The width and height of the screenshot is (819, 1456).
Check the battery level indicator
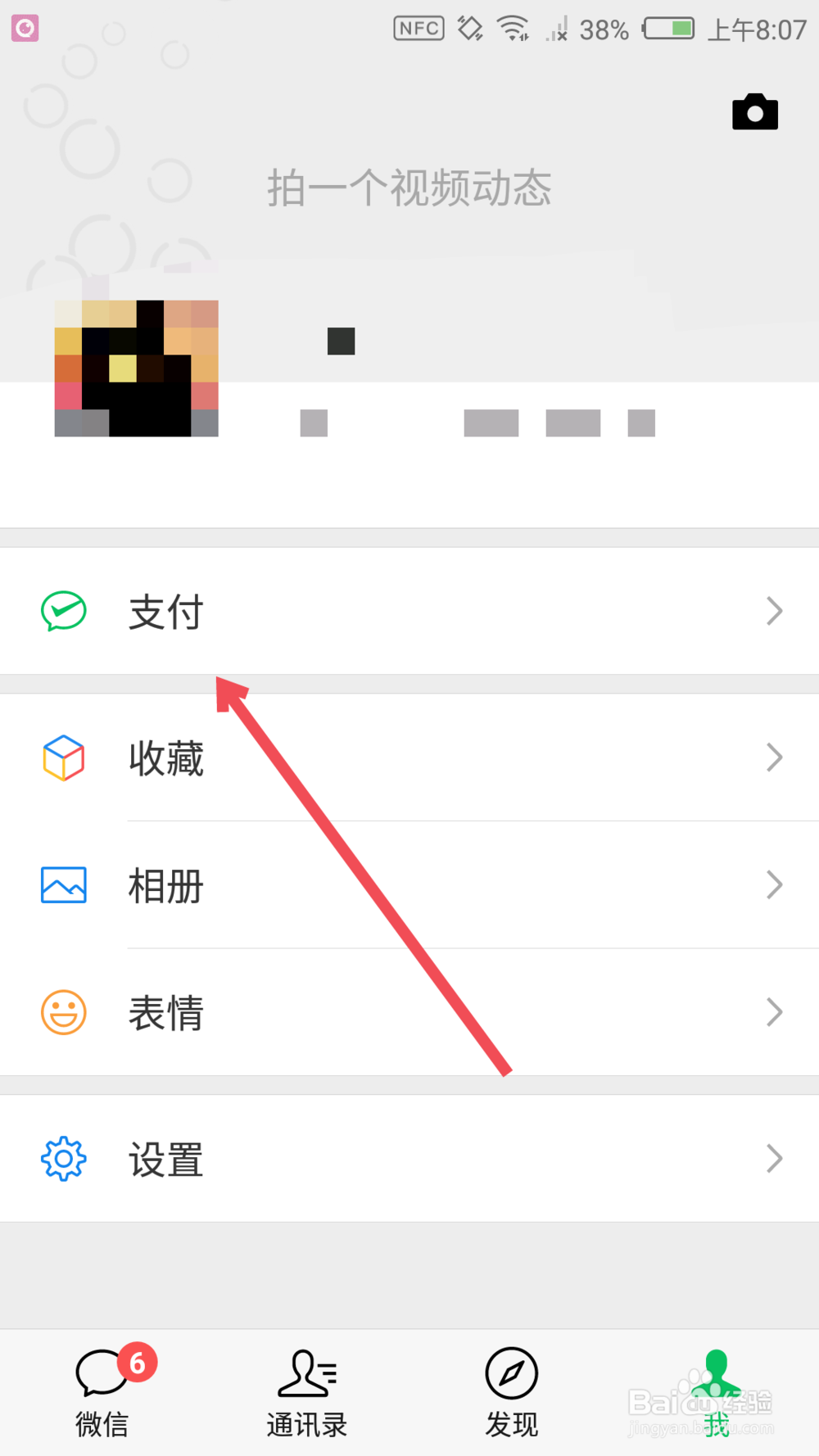coord(667,29)
